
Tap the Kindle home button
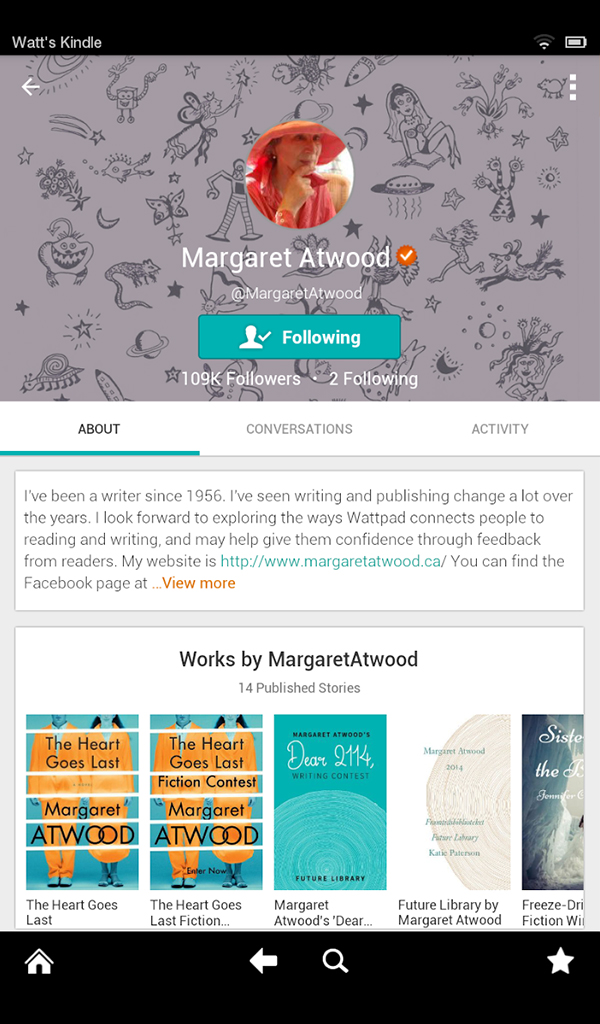[39, 962]
